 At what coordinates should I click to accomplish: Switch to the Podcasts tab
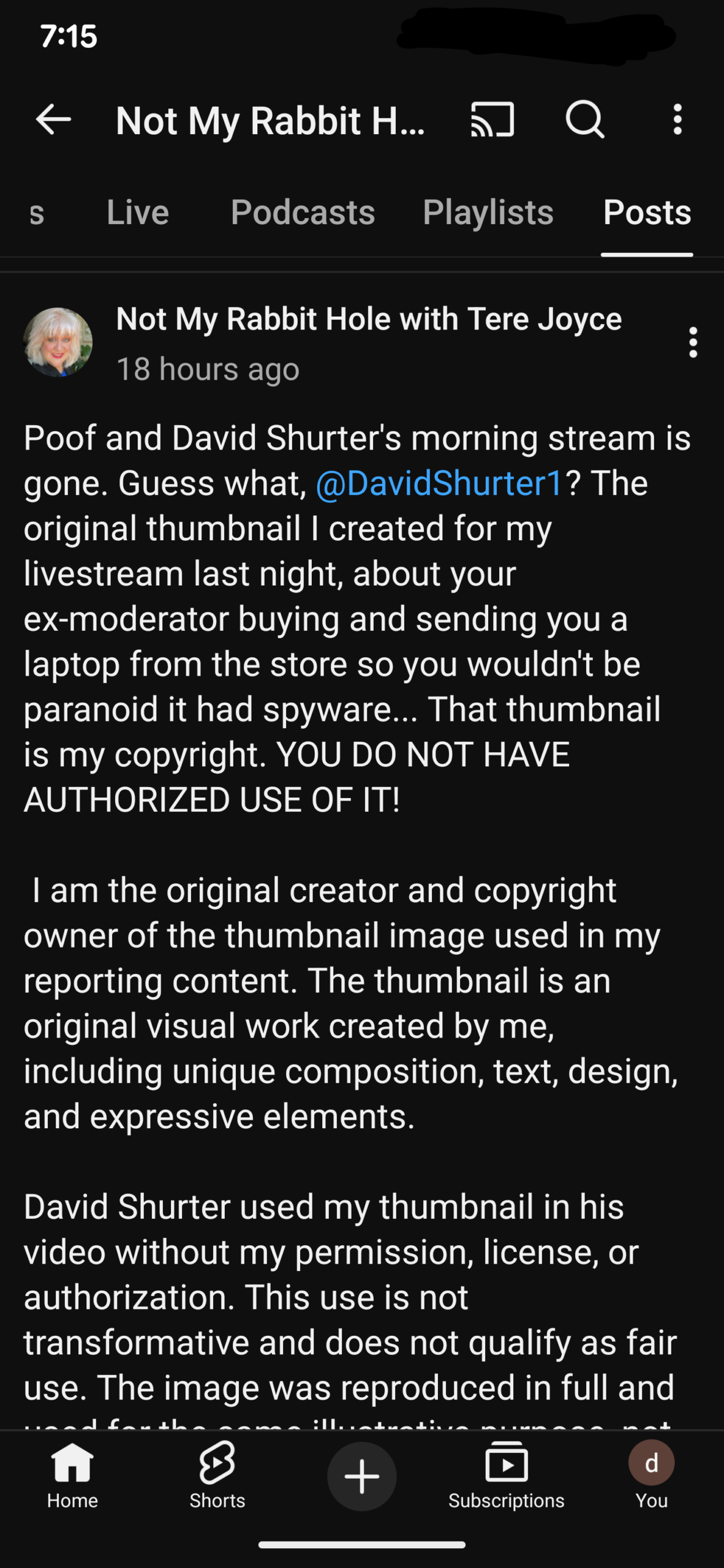(303, 213)
